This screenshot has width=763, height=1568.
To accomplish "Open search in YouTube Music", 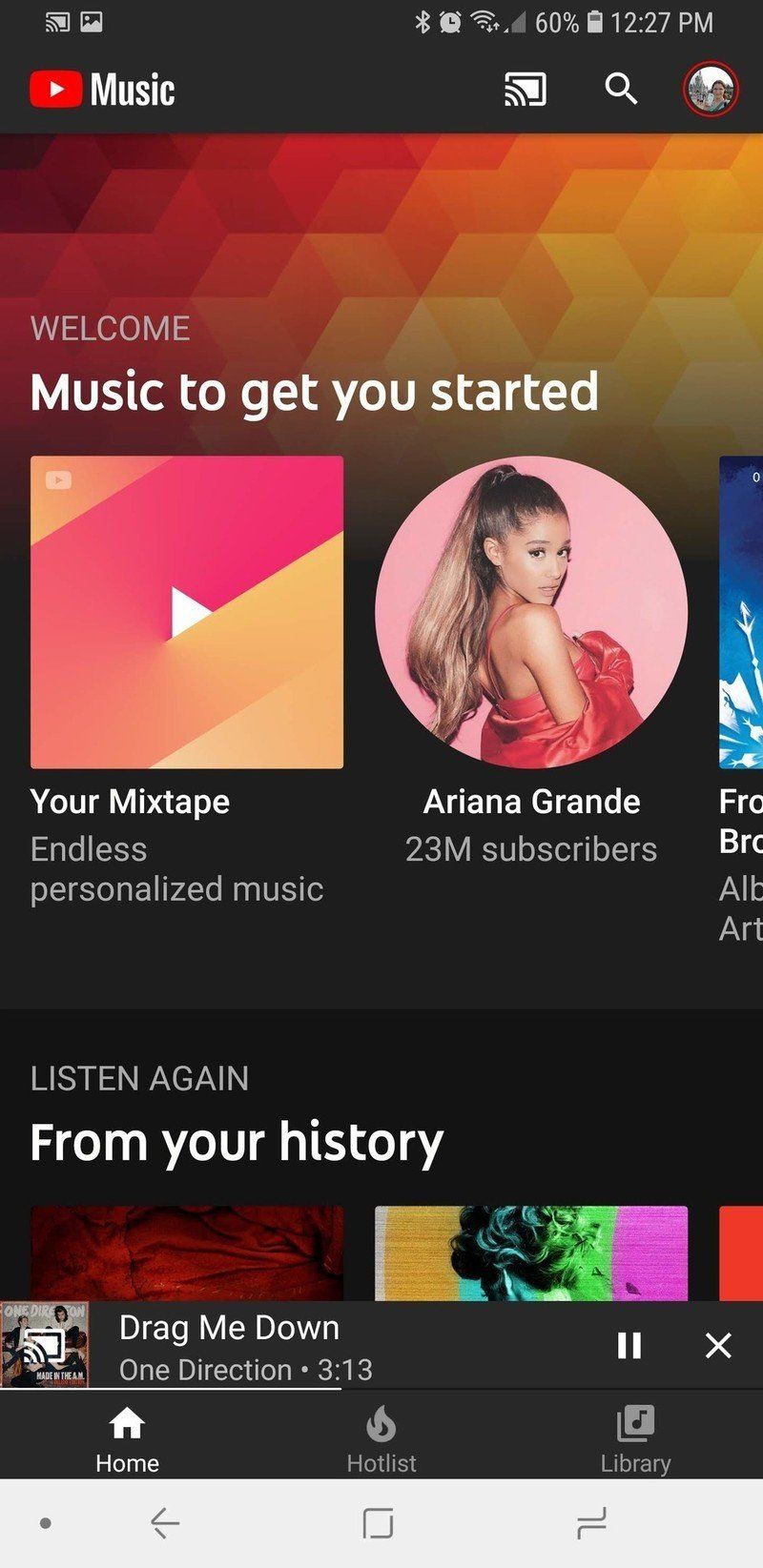I will 621,89.
